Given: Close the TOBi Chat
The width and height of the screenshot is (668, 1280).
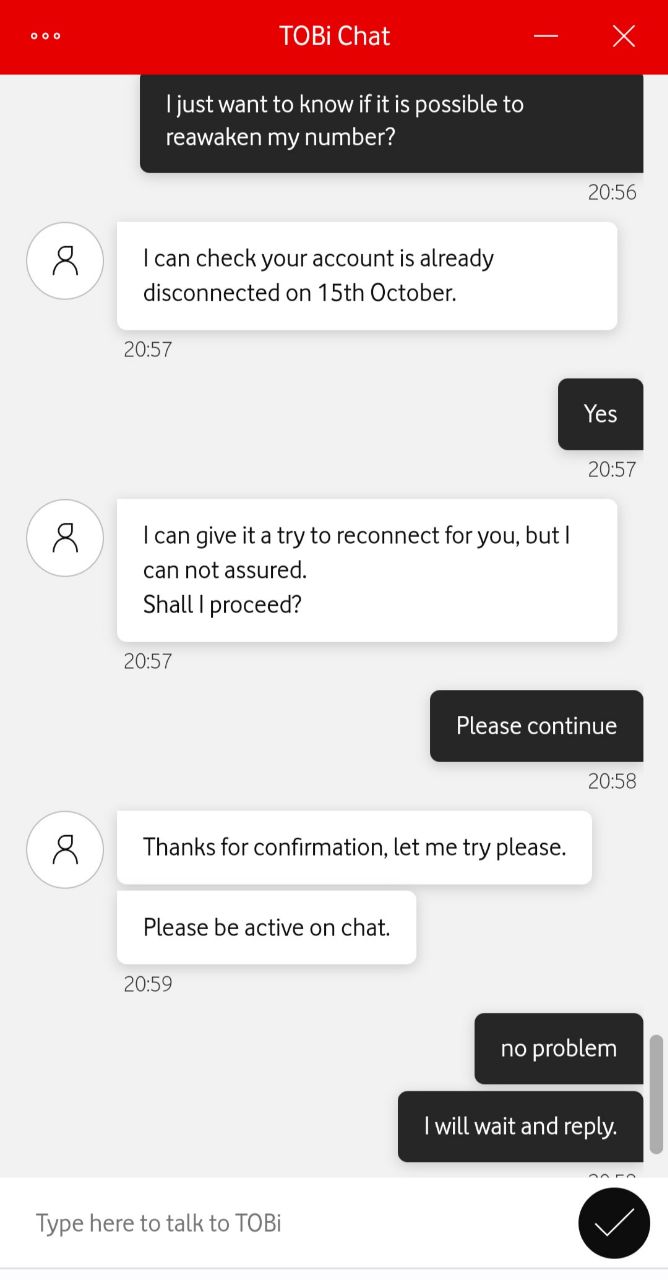Looking at the screenshot, I should 624,36.
